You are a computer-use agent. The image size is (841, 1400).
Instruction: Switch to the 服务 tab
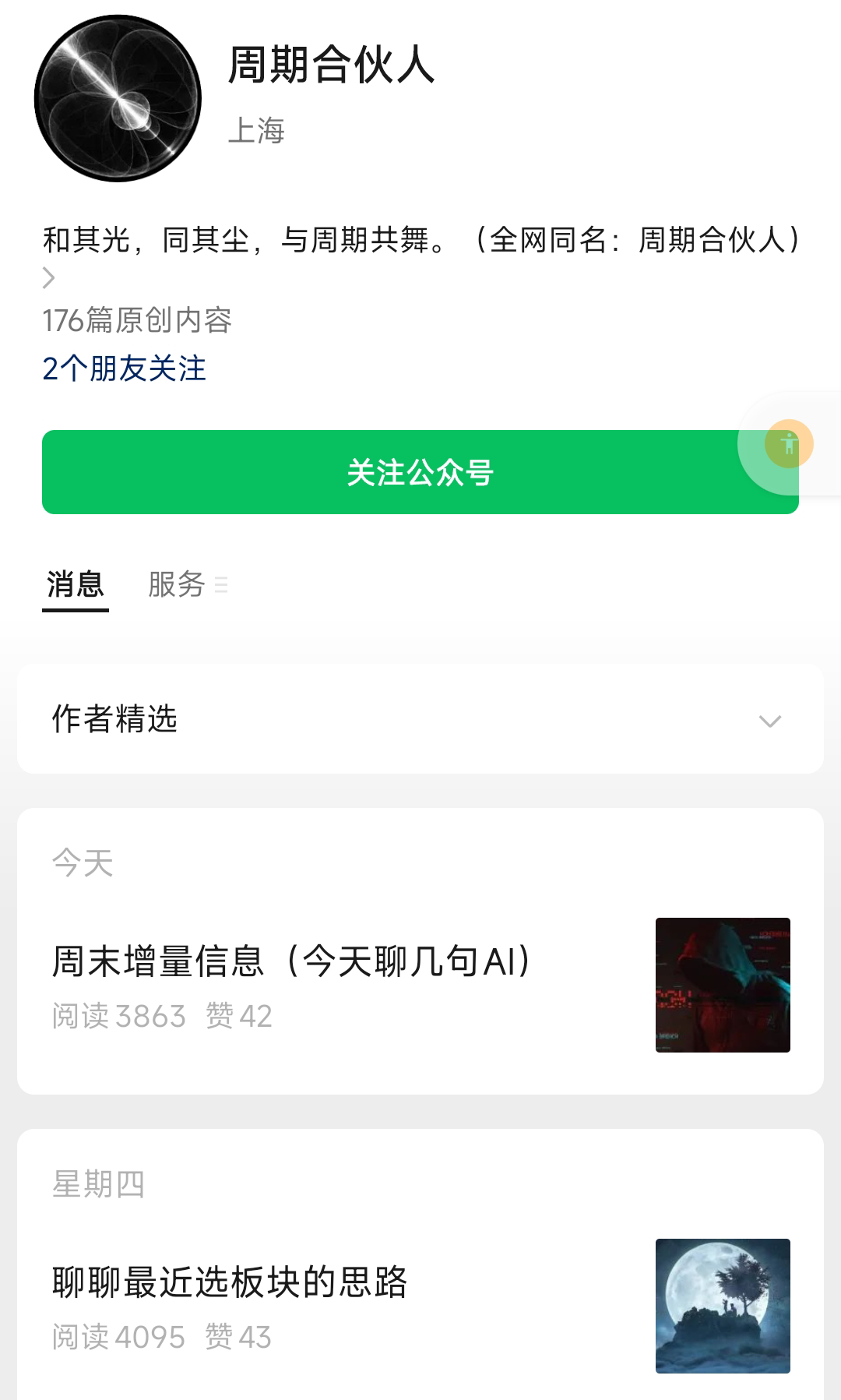pos(177,584)
